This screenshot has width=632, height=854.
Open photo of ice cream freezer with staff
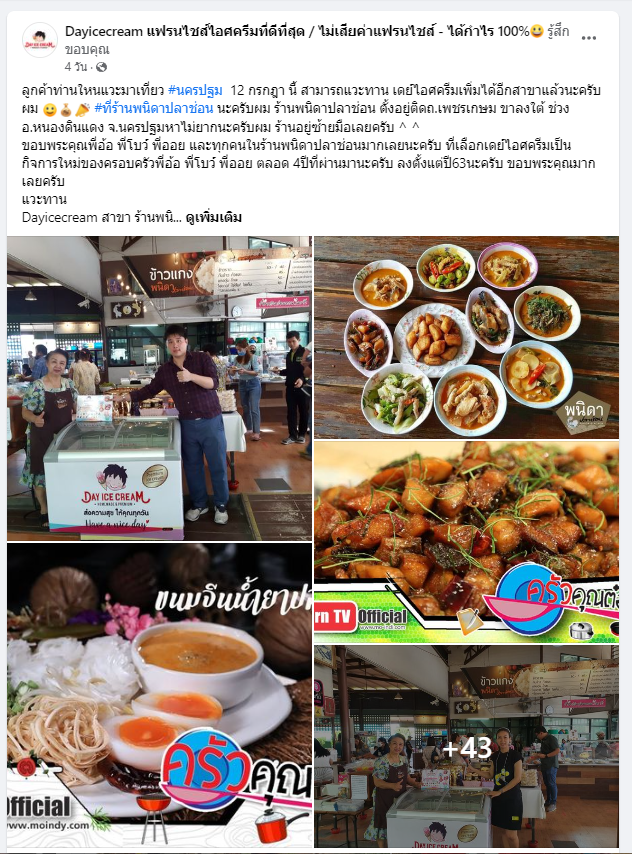(158, 388)
